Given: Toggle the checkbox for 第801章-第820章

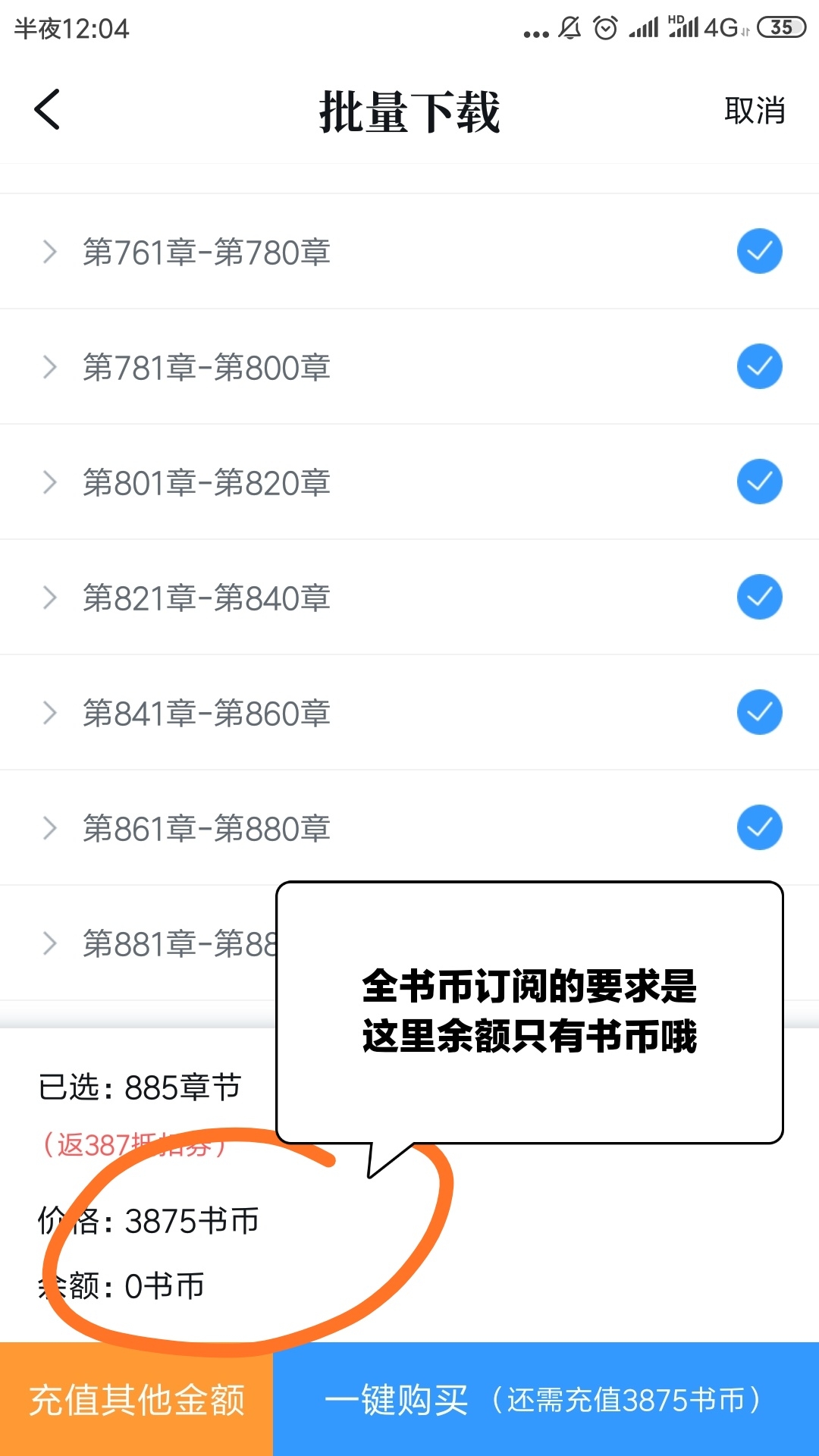Looking at the screenshot, I should (759, 482).
